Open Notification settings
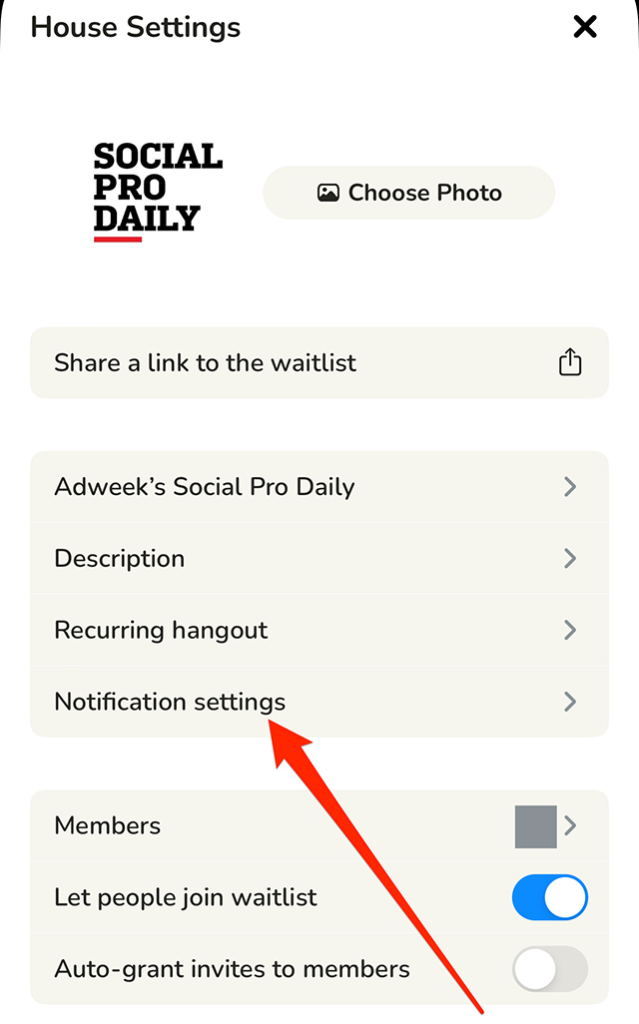The image size is (639, 1024). pyautogui.click(x=320, y=702)
